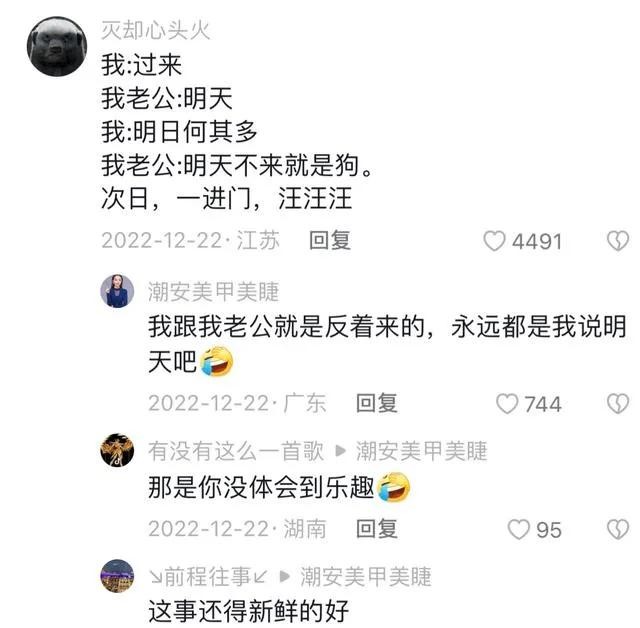Image resolution: width=640 pixels, height=628 pixels.
Task: Open 前程往事's profile avatar
Action: [117, 576]
